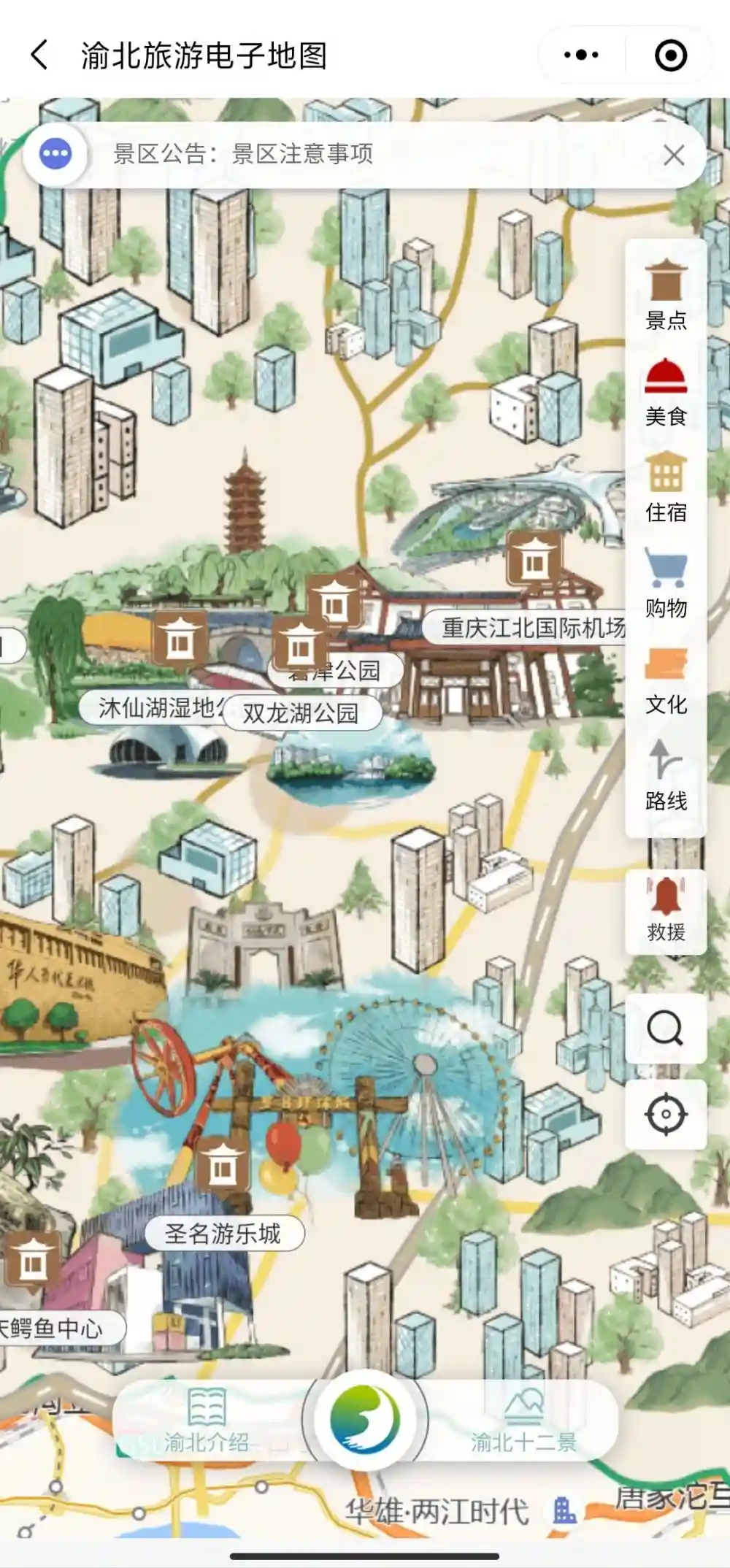Tap the center green logo button

[x=365, y=1420]
